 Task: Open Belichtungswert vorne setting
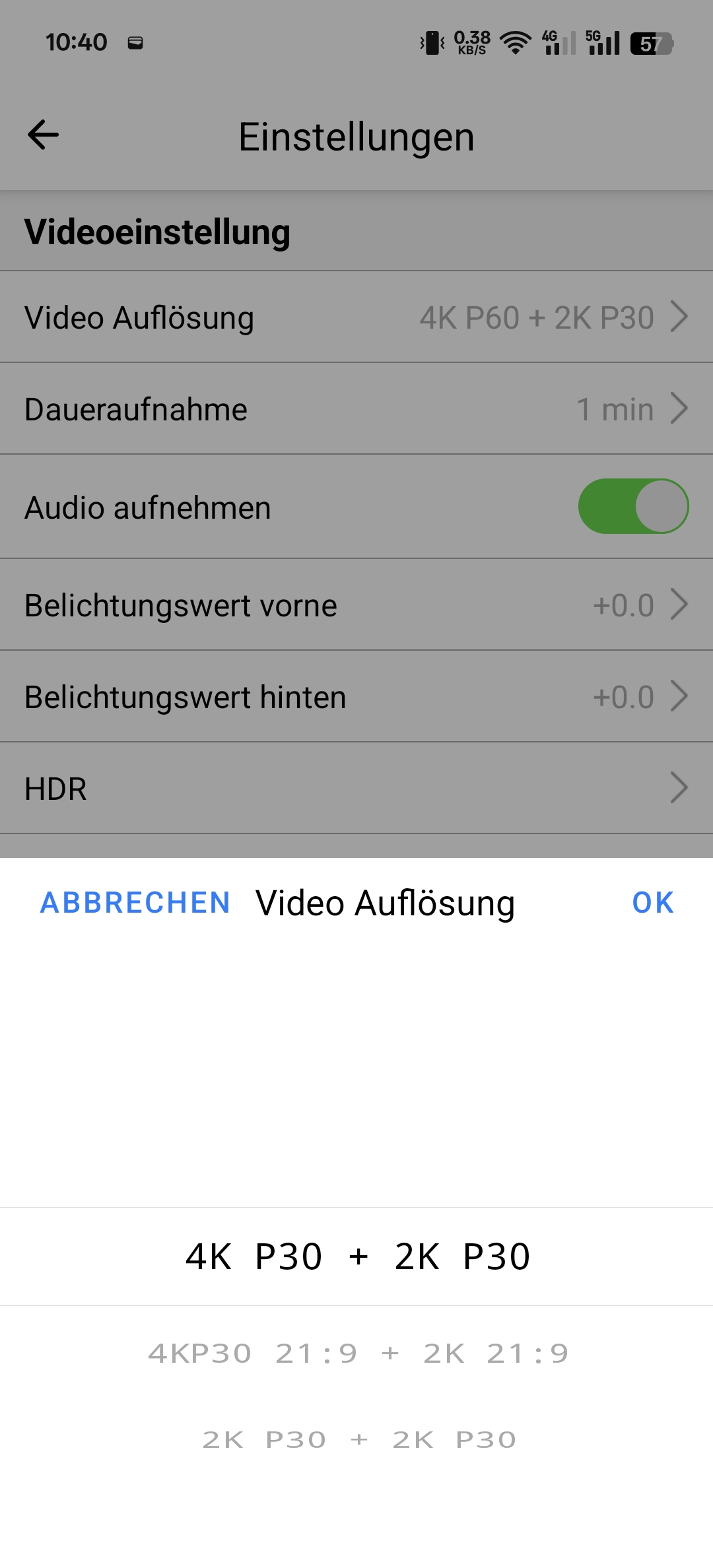pyautogui.click(x=356, y=605)
